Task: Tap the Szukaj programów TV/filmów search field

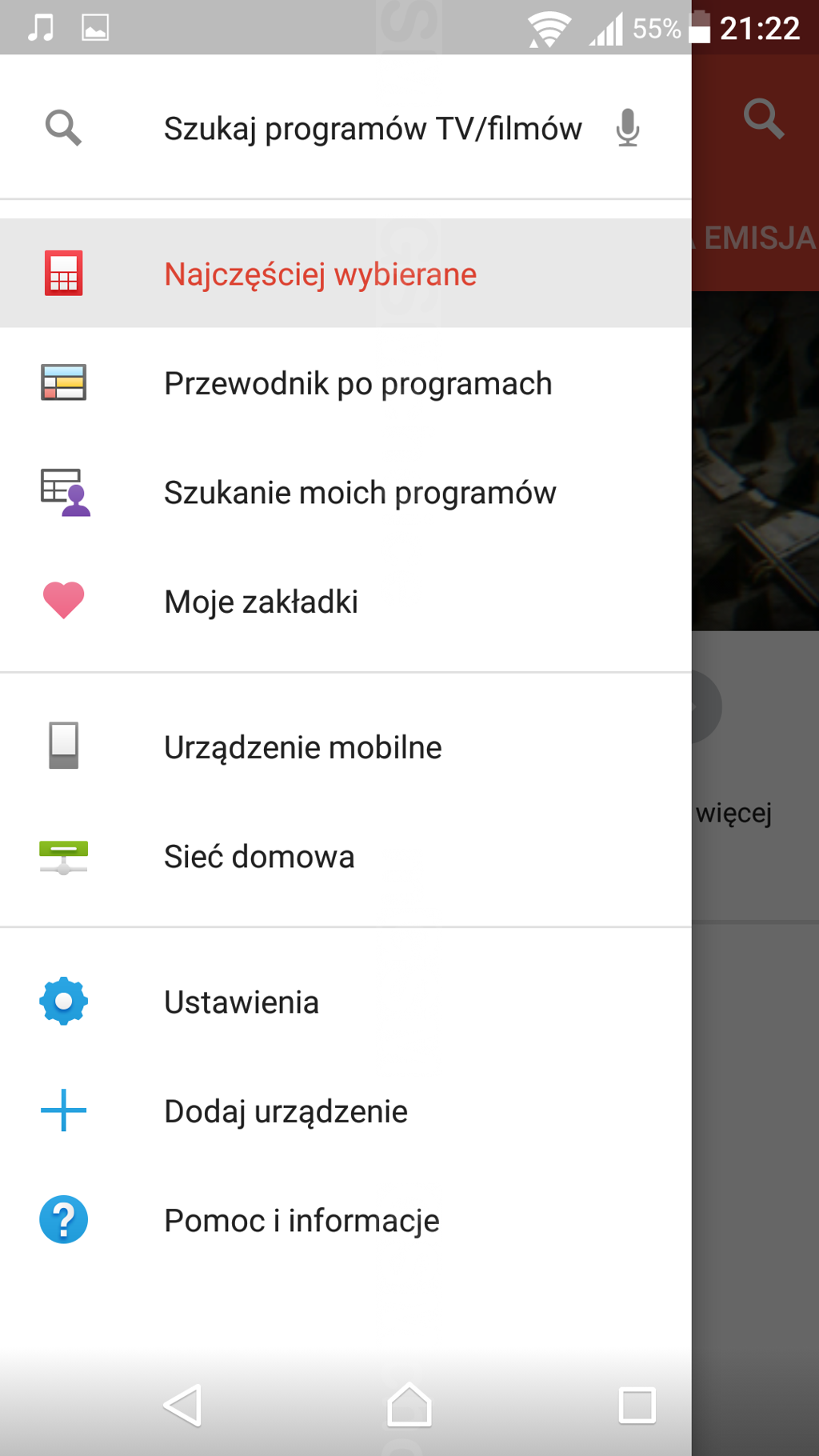Action: pyautogui.click(x=372, y=129)
